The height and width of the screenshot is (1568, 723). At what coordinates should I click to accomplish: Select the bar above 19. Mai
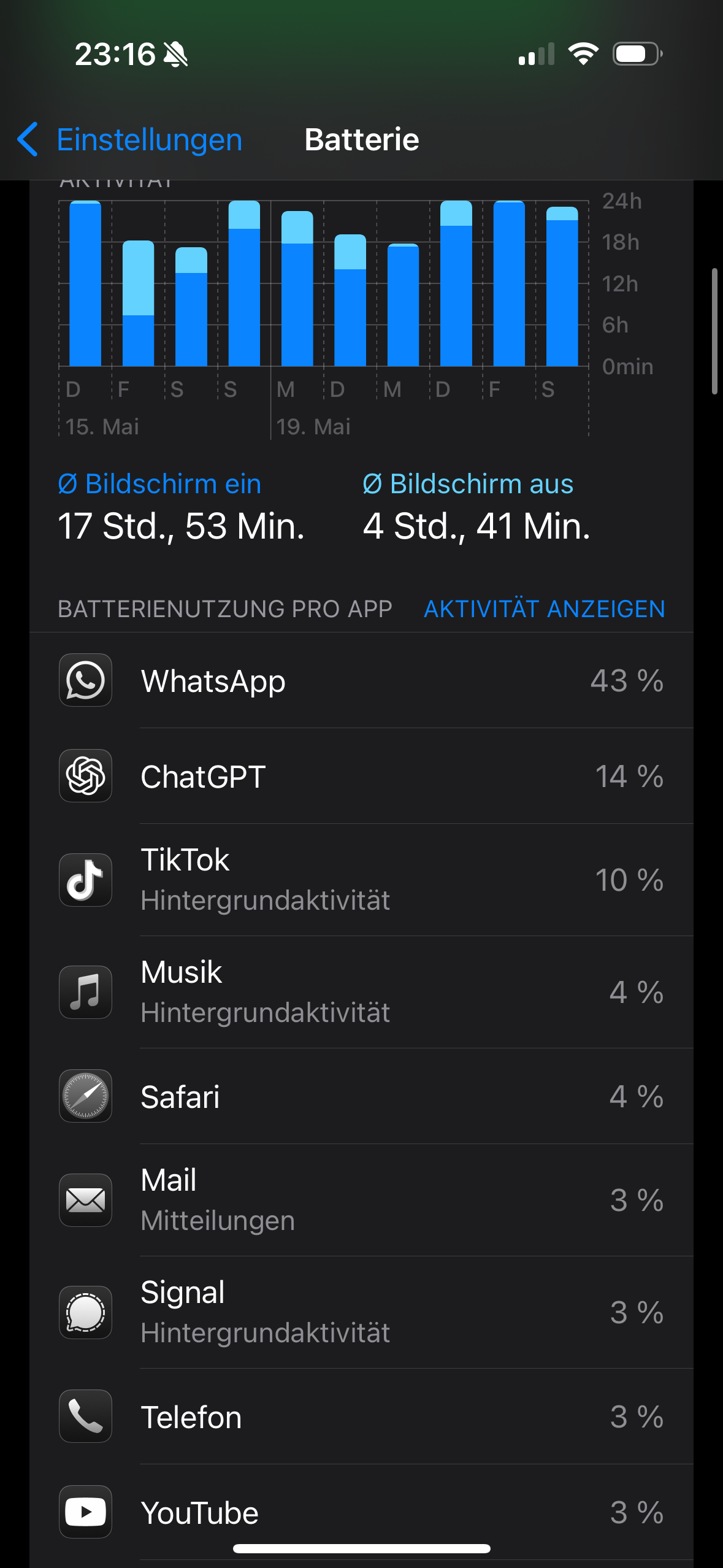point(297,290)
